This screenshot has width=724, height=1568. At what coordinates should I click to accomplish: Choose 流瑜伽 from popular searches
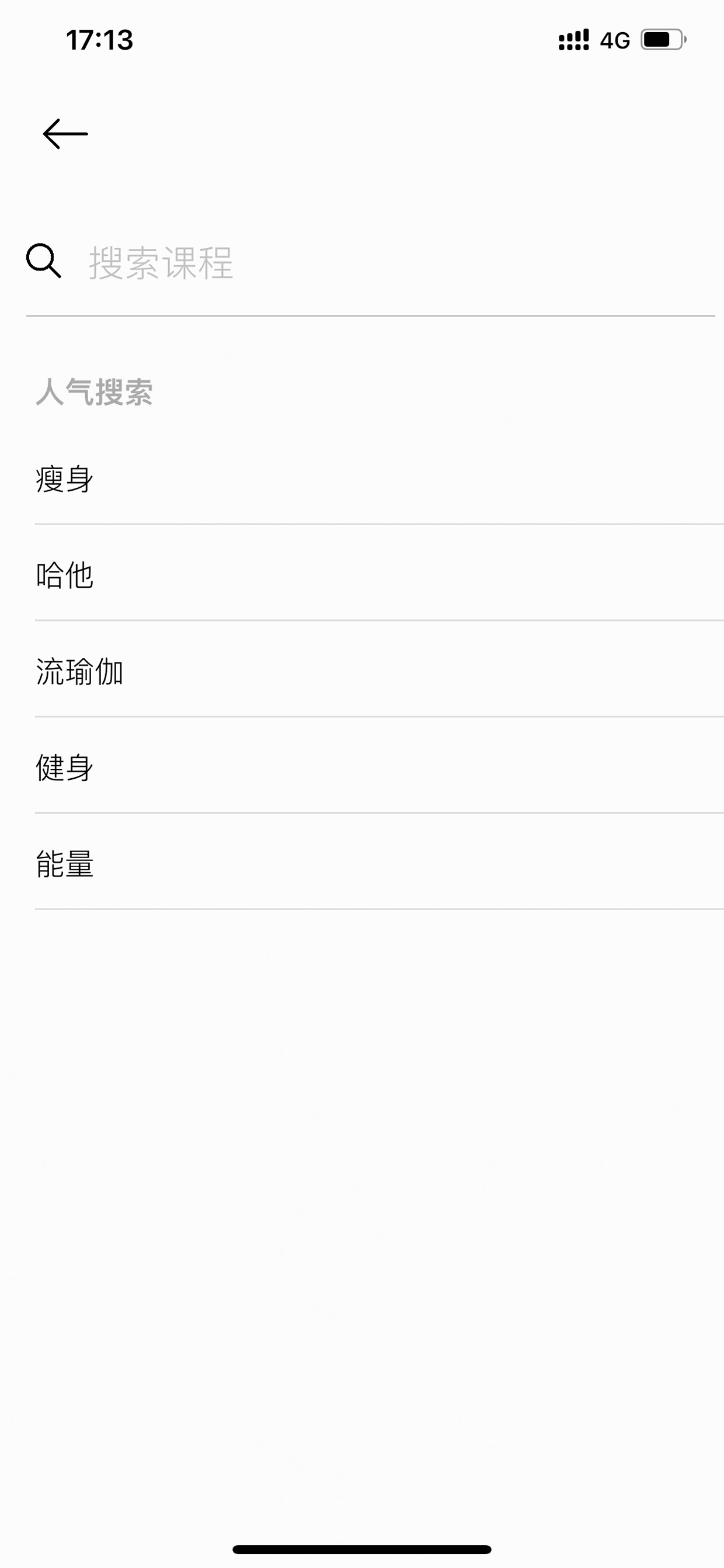(x=379, y=670)
